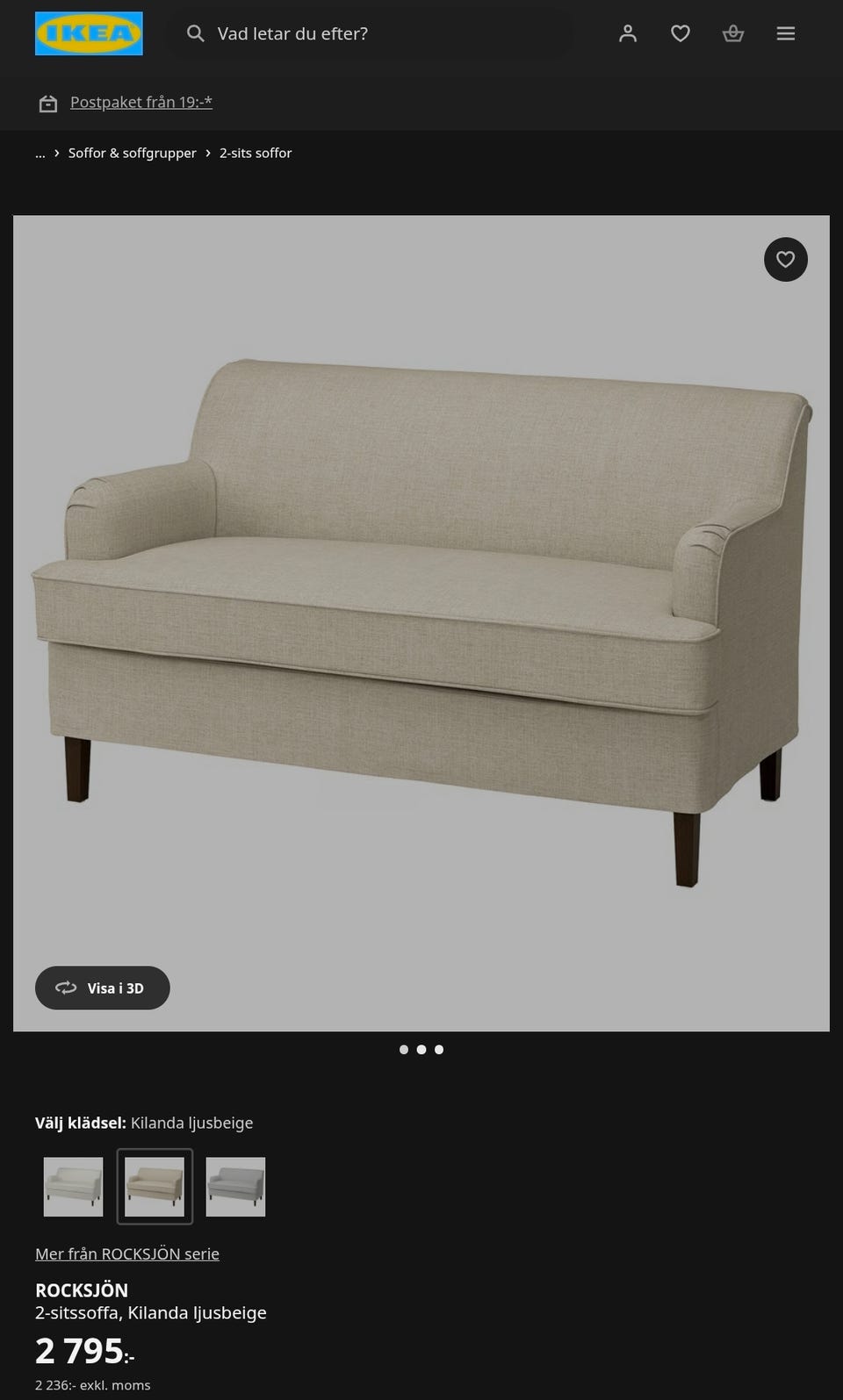Open 'Mer från ROCKSJÖN serie' link
The image size is (843, 1400).
127,1253
